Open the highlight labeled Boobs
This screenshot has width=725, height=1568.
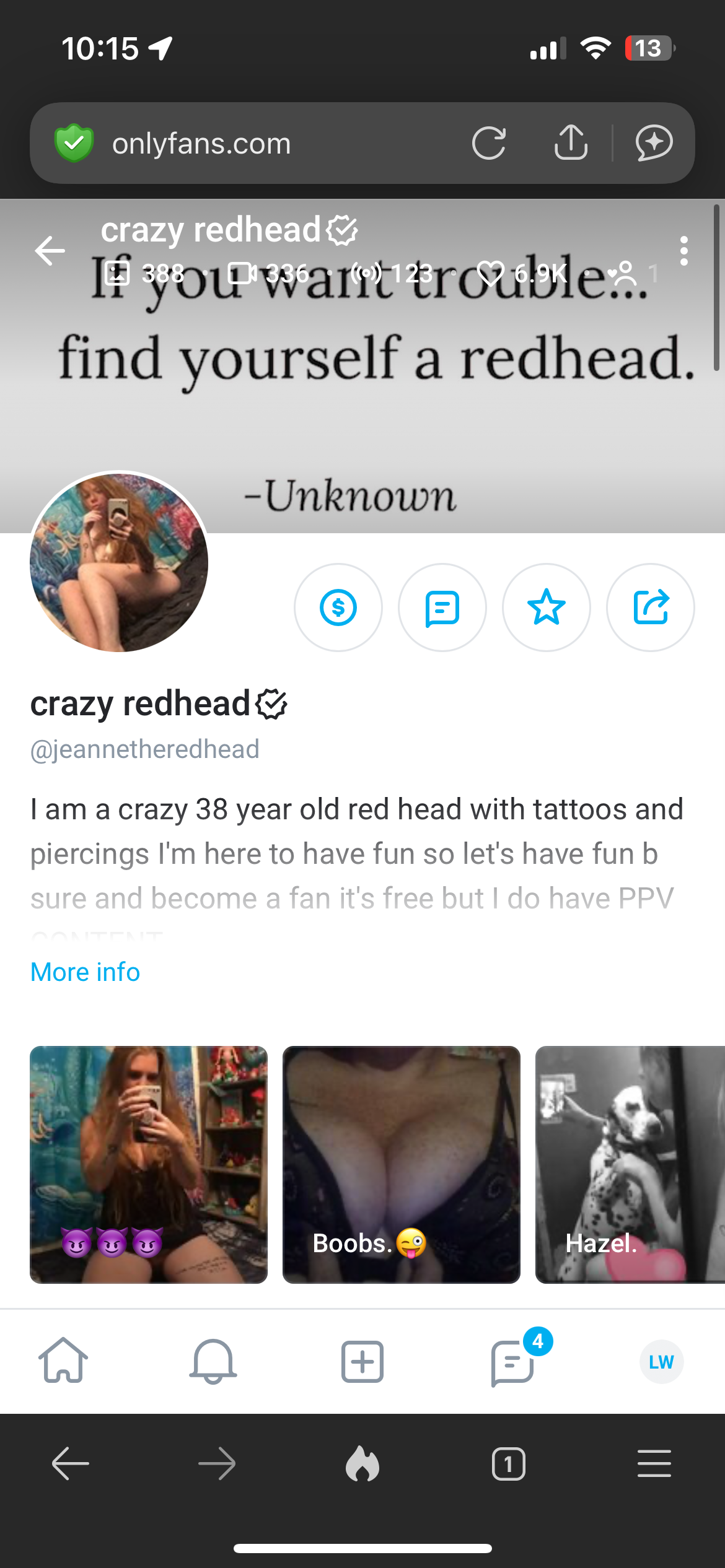click(402, 1164)
